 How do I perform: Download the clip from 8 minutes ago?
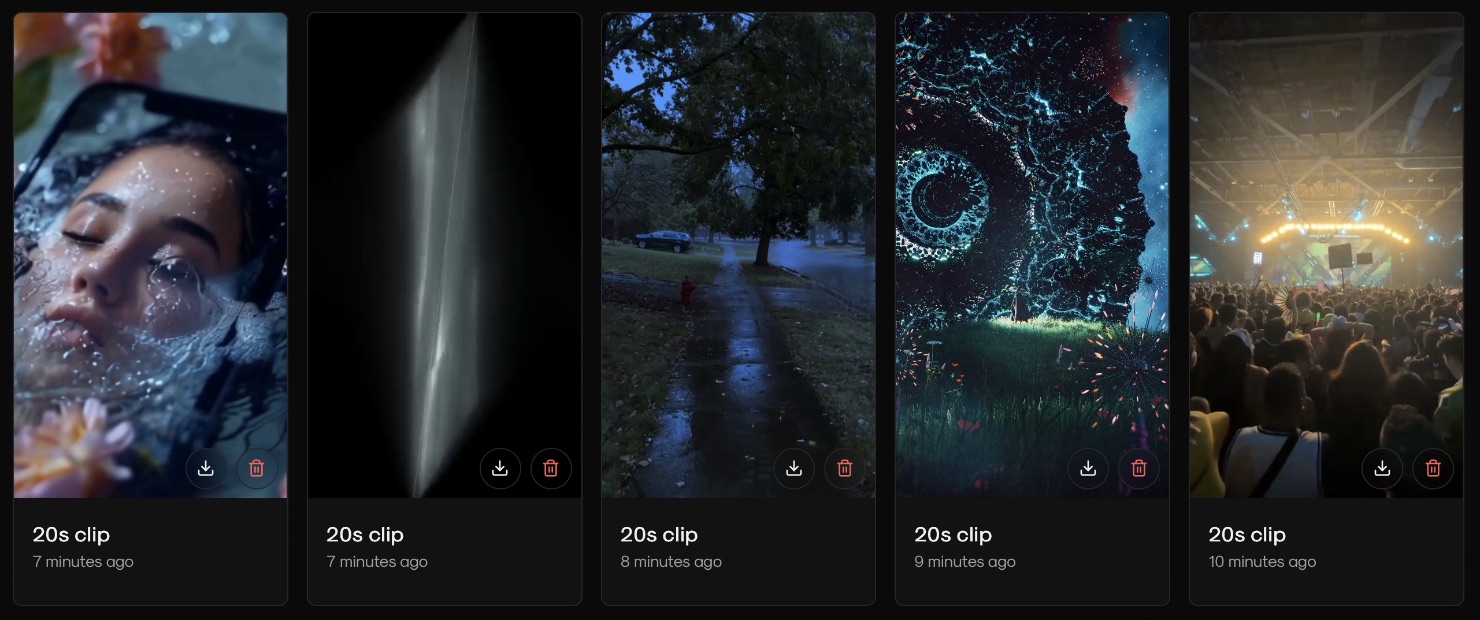(794, 468)
